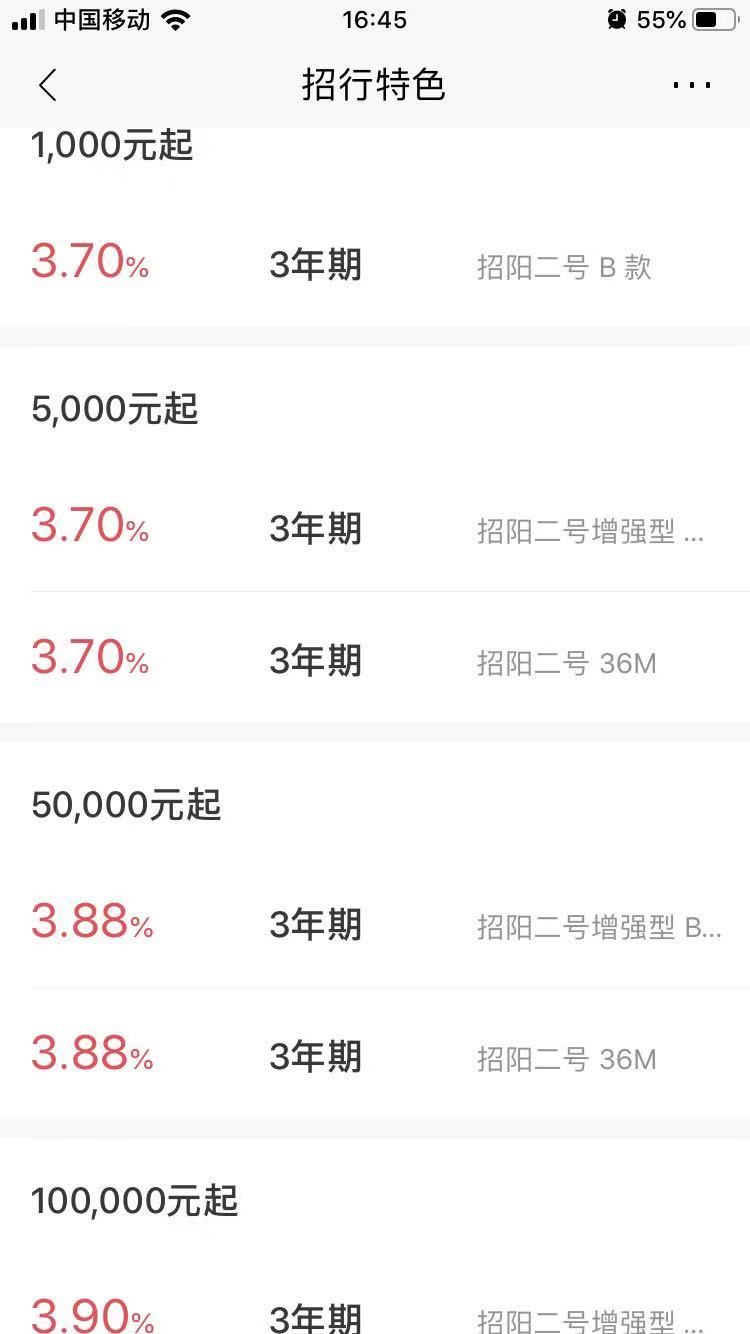Image resolution: width=750 pixels, height=1334 pixels.
Task: Open the 3.88% 招阳二号增强型 B product
Action: coord(375,925)
